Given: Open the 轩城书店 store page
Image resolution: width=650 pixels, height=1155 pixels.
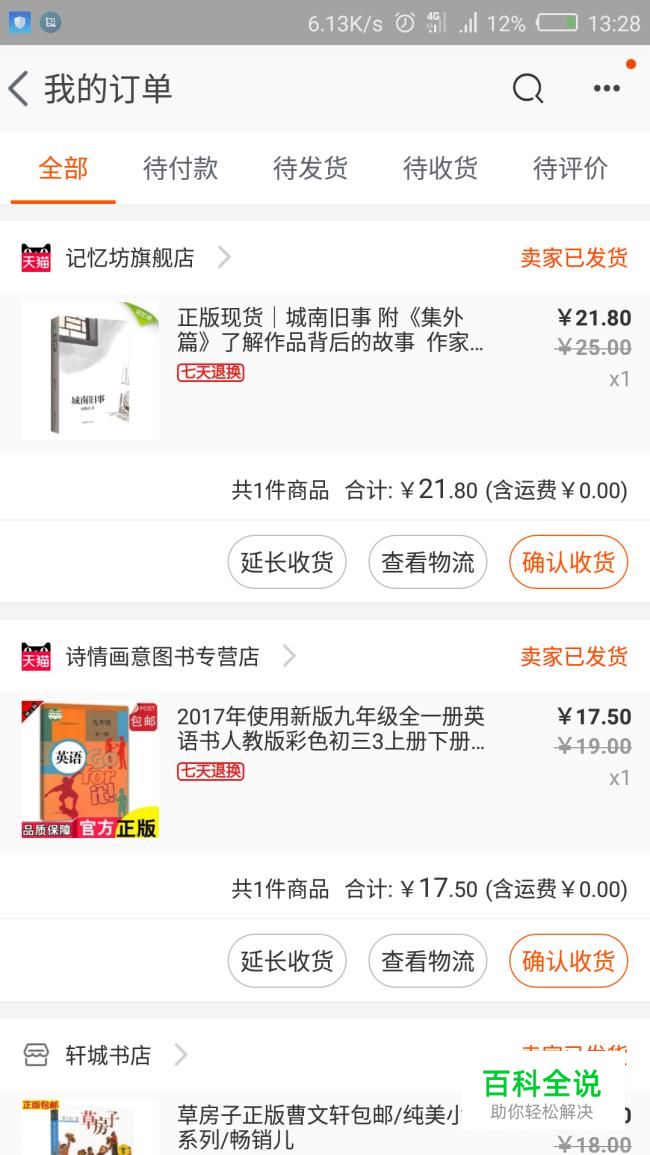Looking at the screenshot, I should click(x=108, y=1056).
